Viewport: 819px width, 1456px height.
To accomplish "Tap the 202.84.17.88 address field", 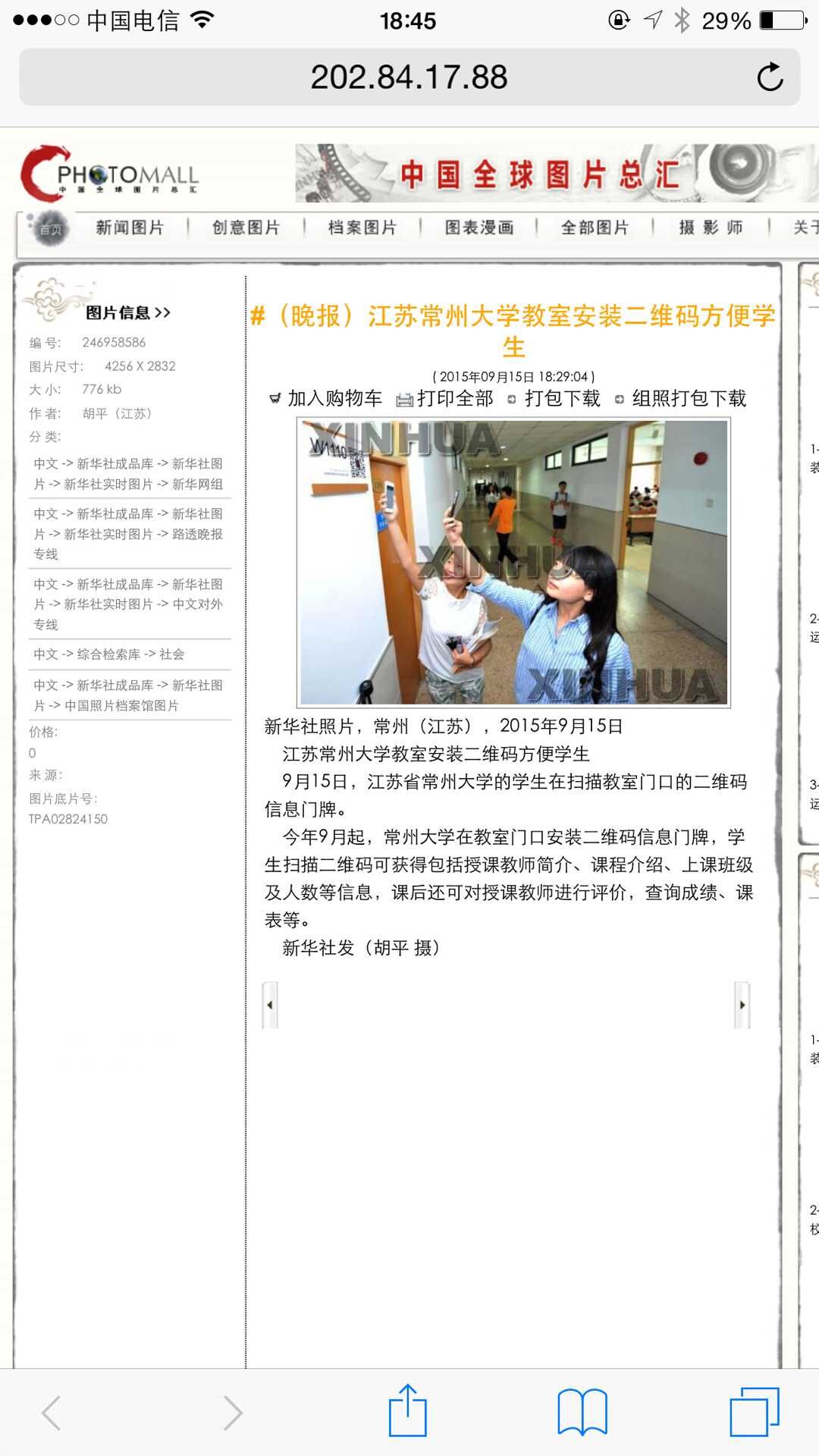I will click(409, 77).
